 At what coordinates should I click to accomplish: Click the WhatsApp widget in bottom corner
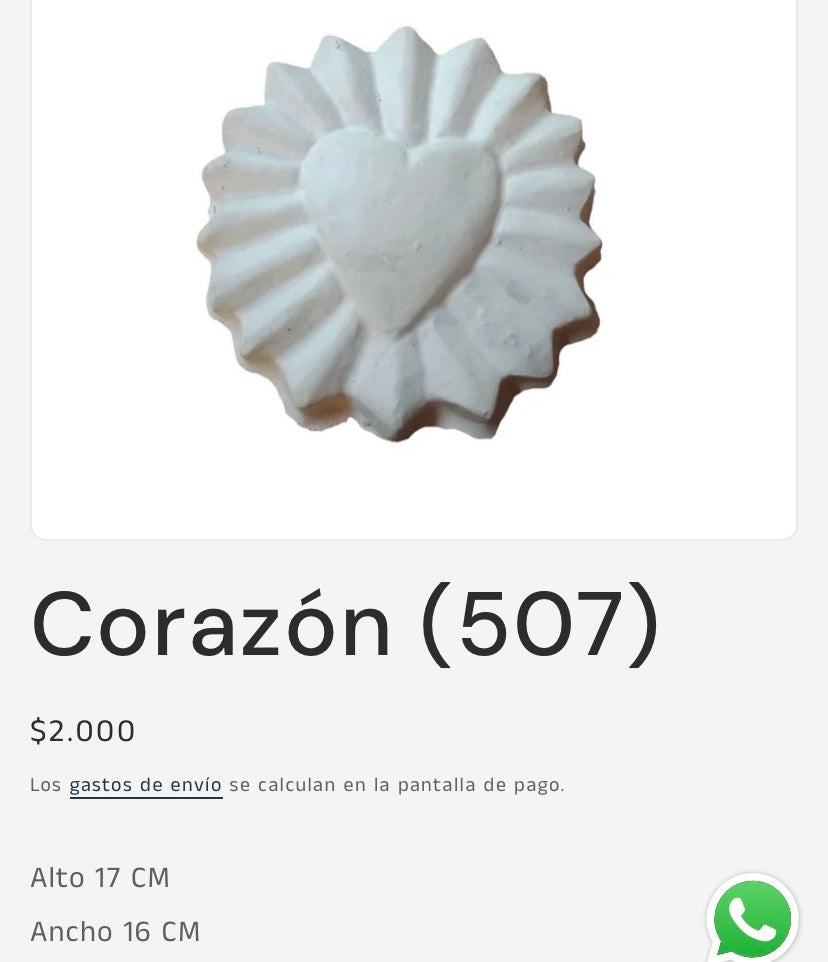(x=752, y=918)
